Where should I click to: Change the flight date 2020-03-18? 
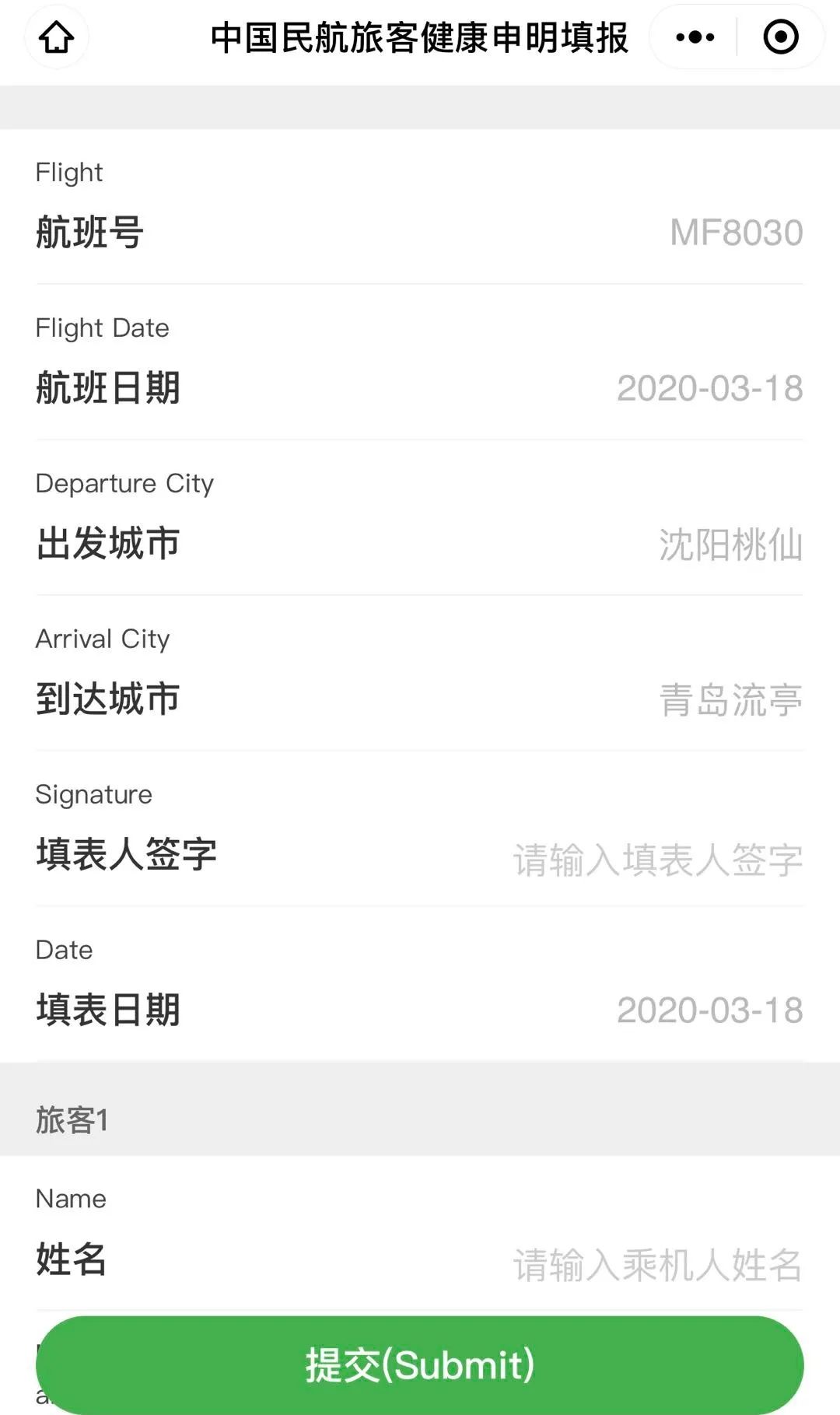[709, 388]
